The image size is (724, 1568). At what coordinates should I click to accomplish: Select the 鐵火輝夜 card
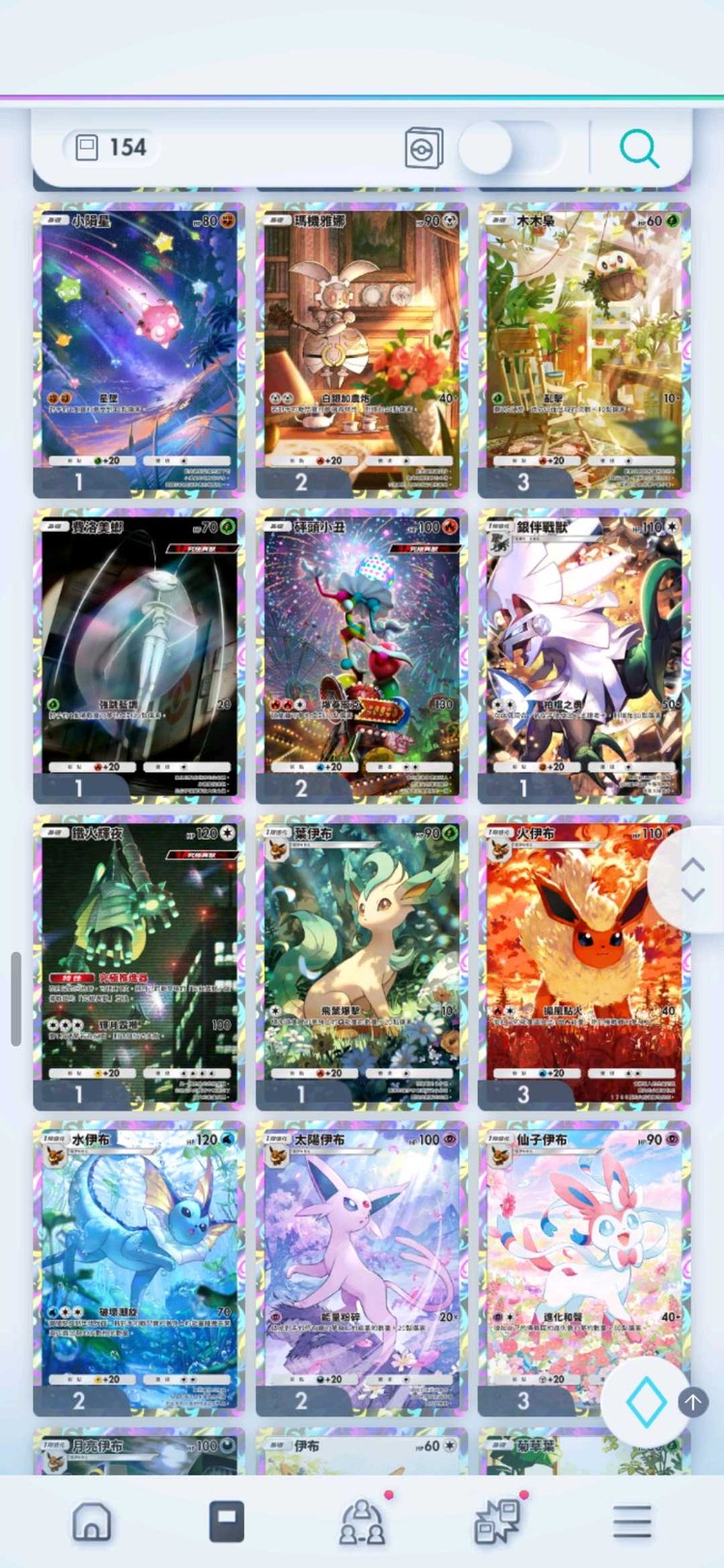(x=139, y=961)
